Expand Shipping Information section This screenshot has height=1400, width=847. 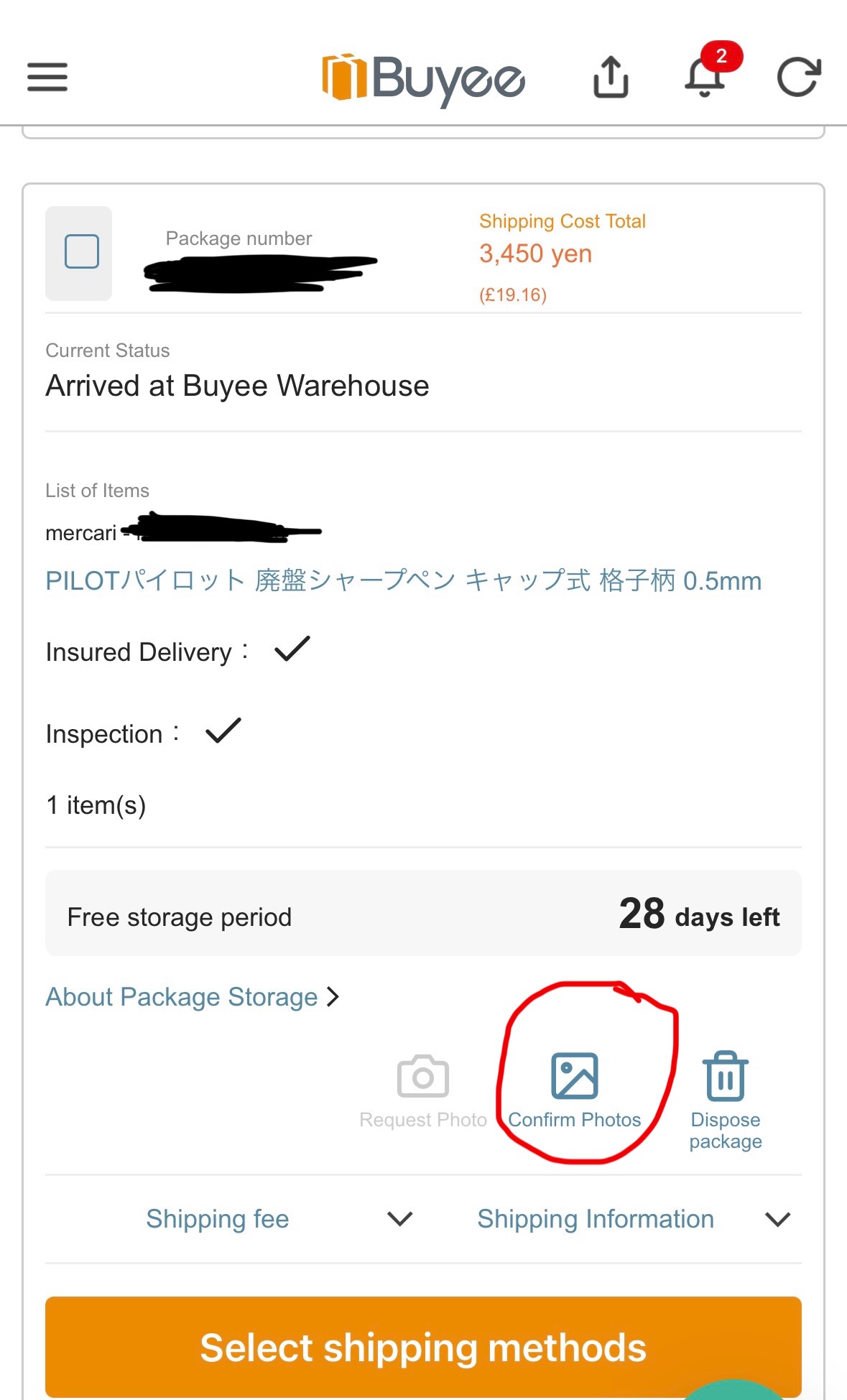(634, 1219)
